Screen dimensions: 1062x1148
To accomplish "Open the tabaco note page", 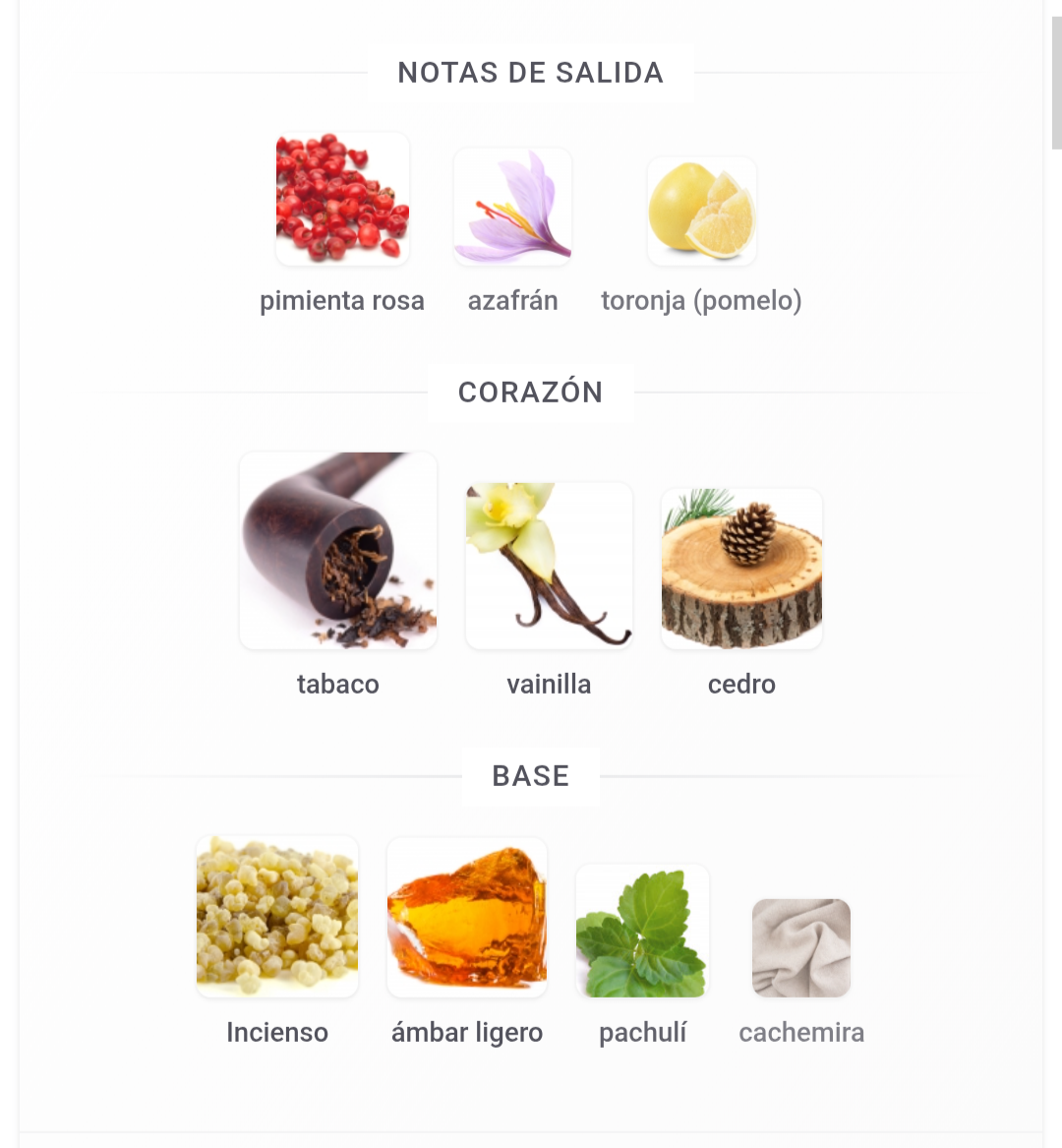I will (x=338, y=551).
